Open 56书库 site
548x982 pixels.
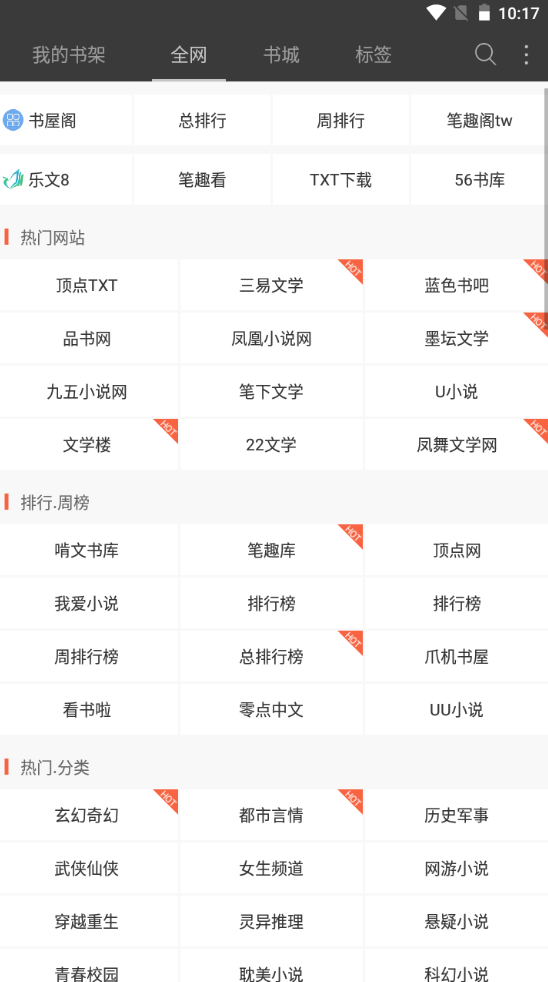479,180
